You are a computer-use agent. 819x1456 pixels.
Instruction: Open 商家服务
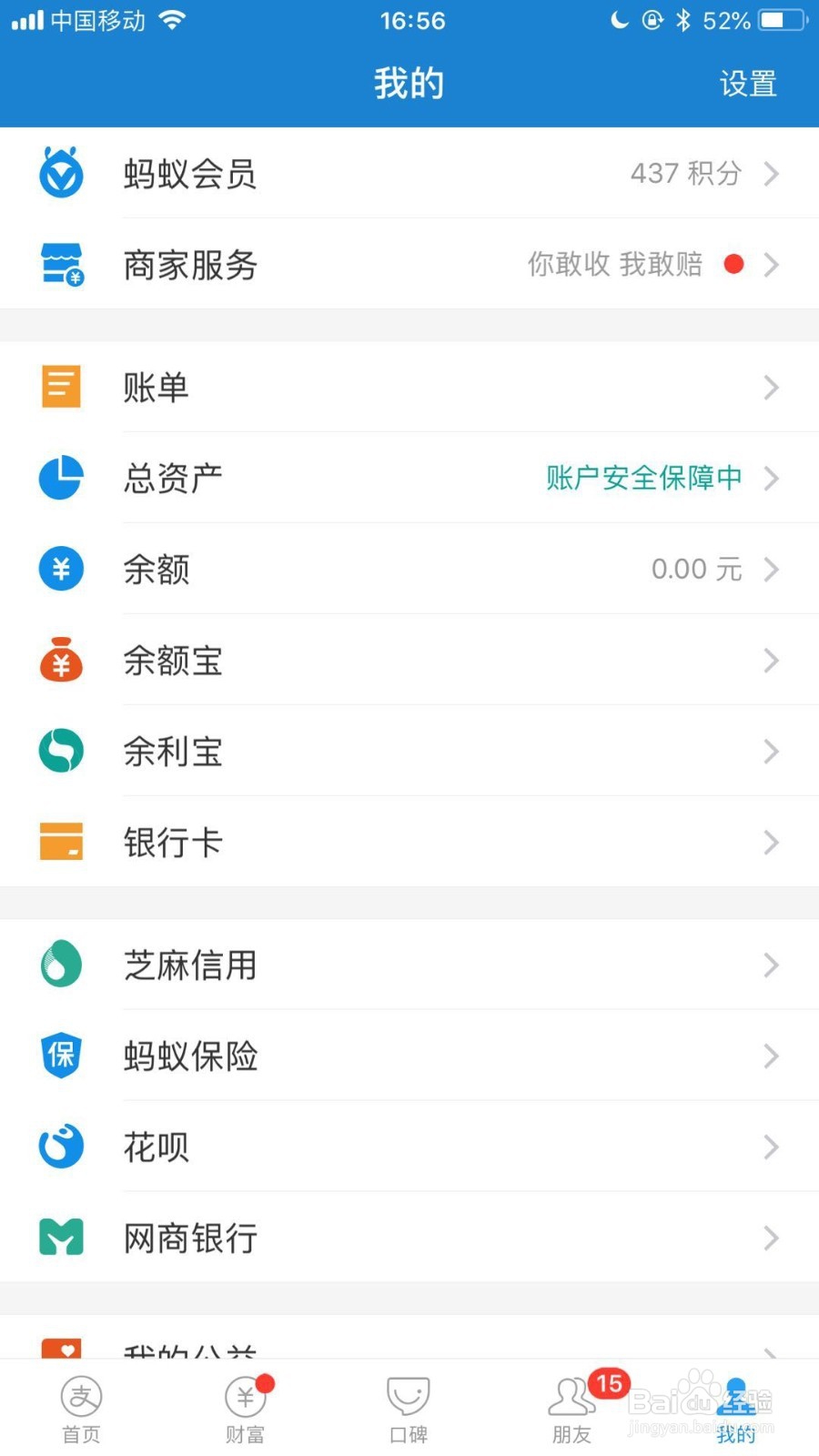pos(409,264)
